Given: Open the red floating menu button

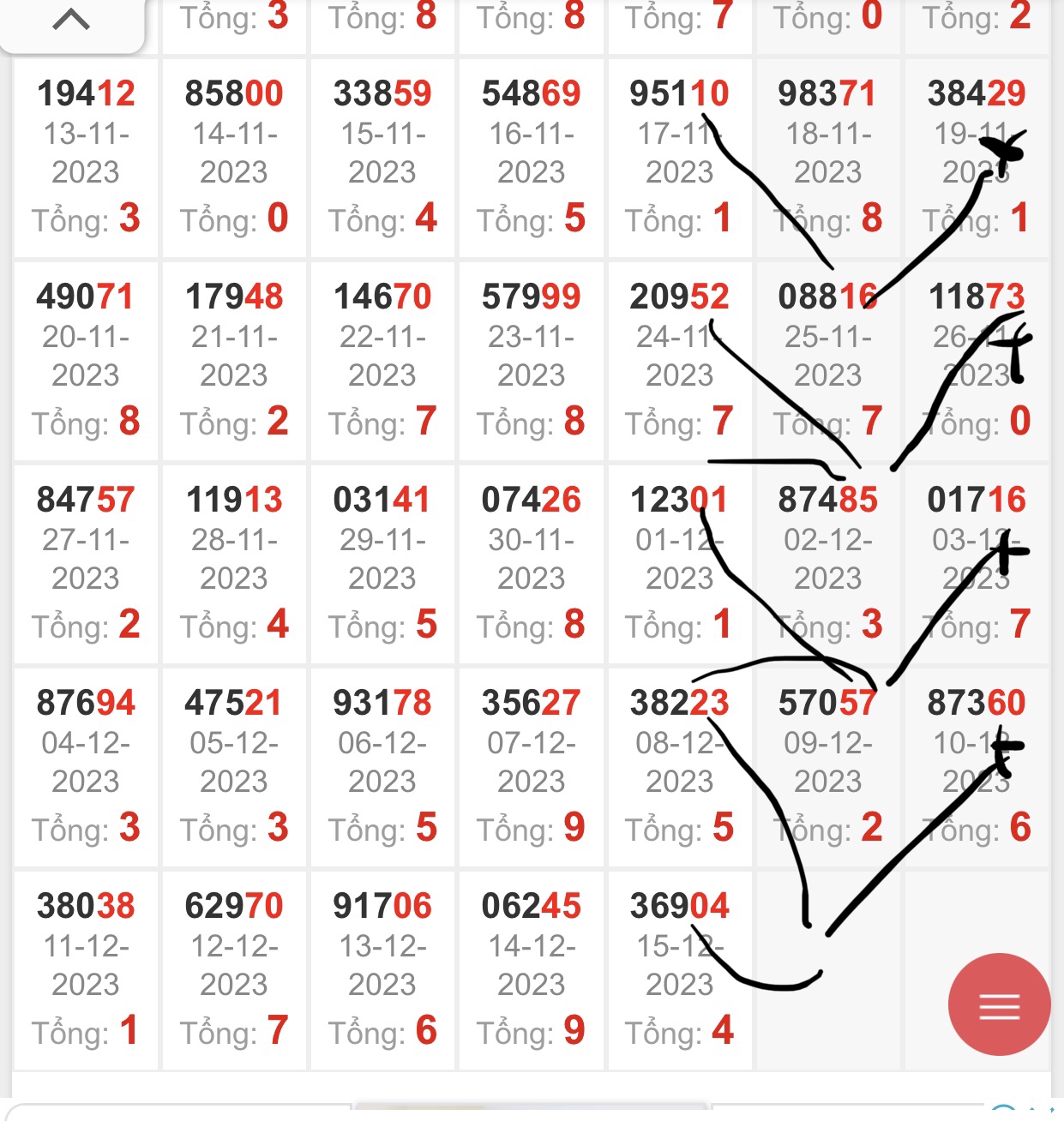Looking at the screenshot, I should pos(999,1004).
